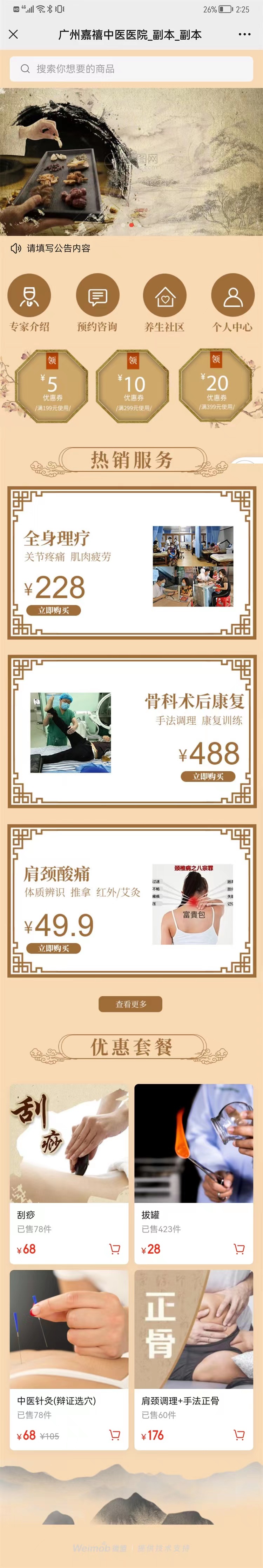Tap 查看更多 to see more services
The height and width of the screenshot is (1568, 263).
pos(130,1004)
